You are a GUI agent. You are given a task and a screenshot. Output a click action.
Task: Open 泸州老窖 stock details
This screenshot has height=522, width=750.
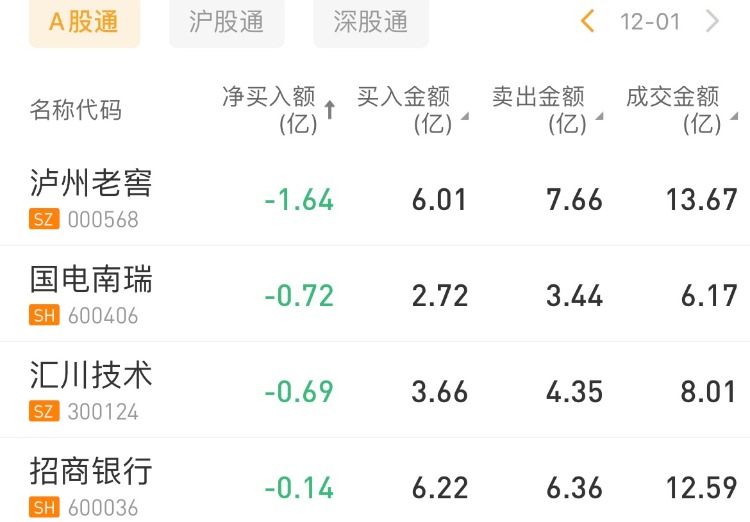92,197
